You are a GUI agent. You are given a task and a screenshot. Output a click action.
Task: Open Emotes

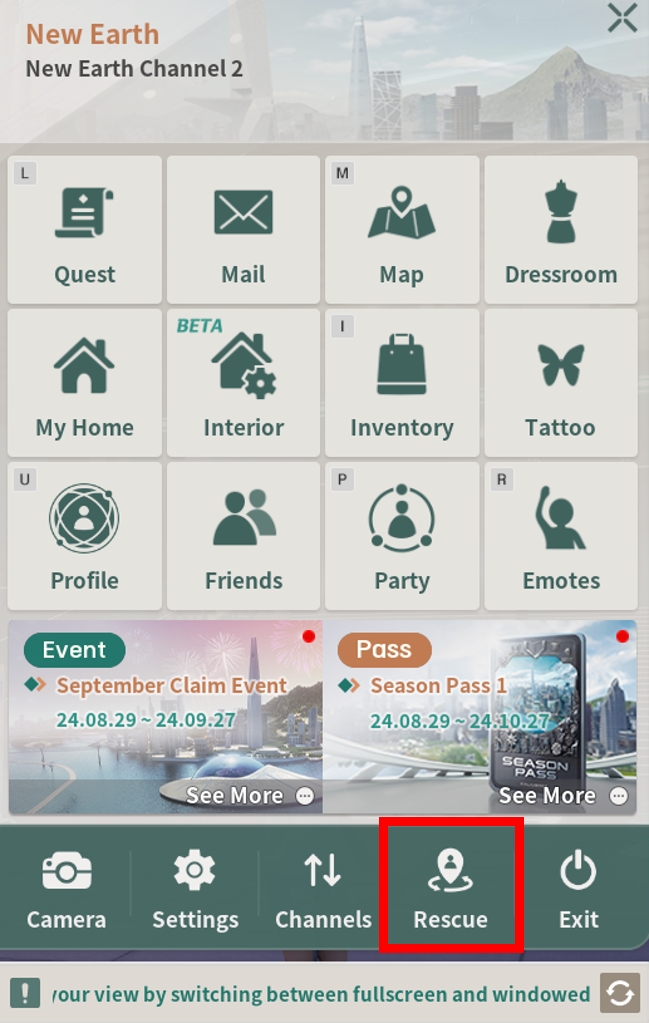click(x=561, y=536)
